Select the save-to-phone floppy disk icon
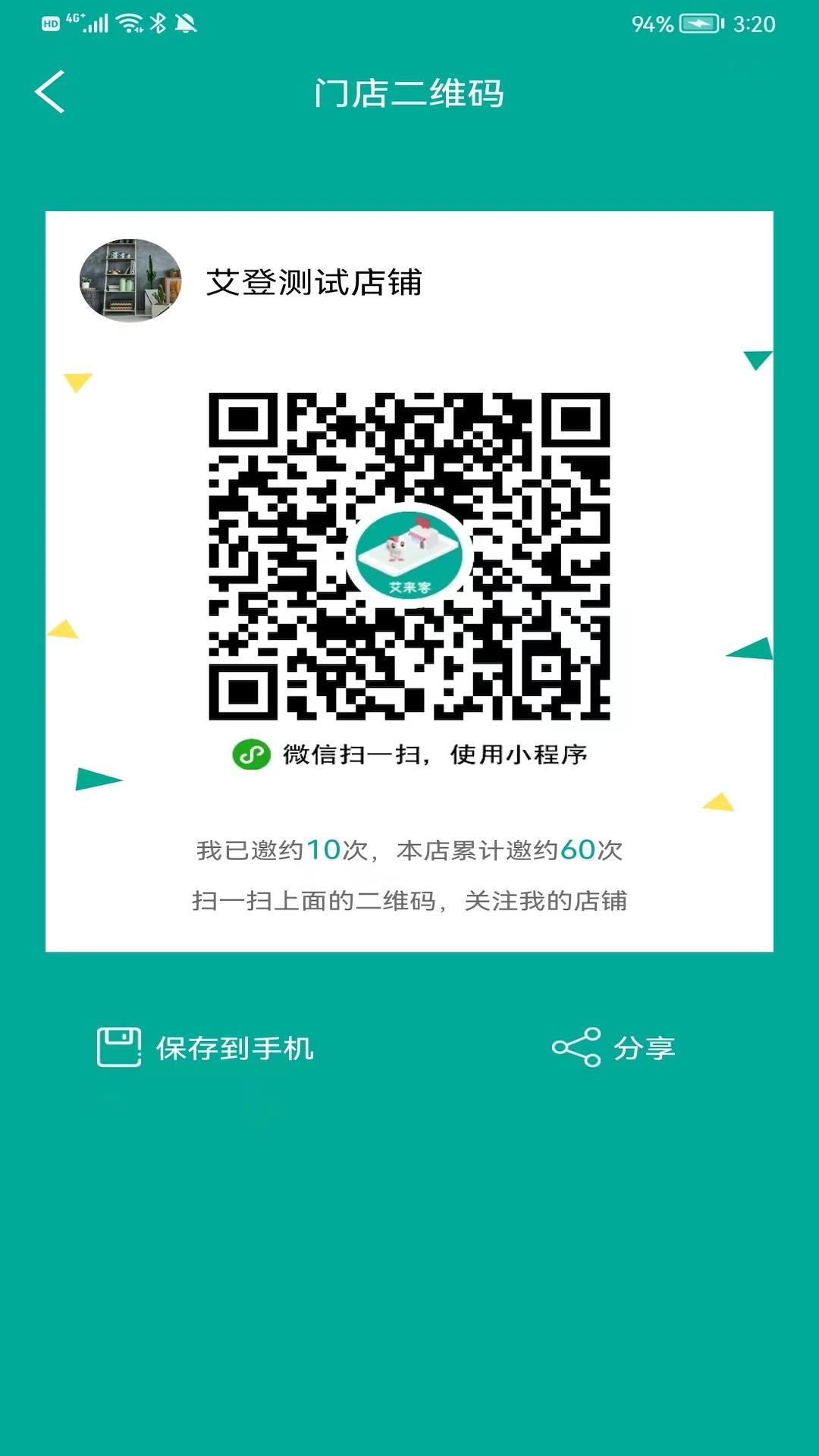Viewport: 819px width, 1456px height. pos(118,1044)
